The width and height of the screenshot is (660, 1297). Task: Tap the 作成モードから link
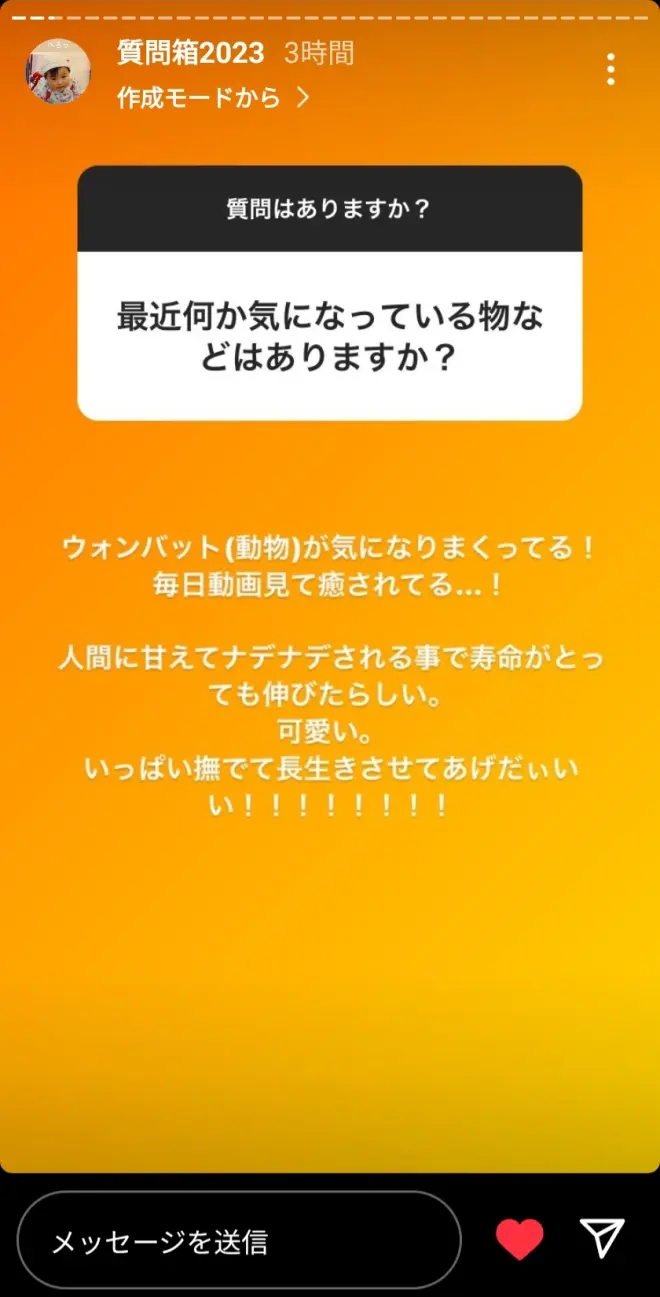pyautogui.click(x=213, y=97)
